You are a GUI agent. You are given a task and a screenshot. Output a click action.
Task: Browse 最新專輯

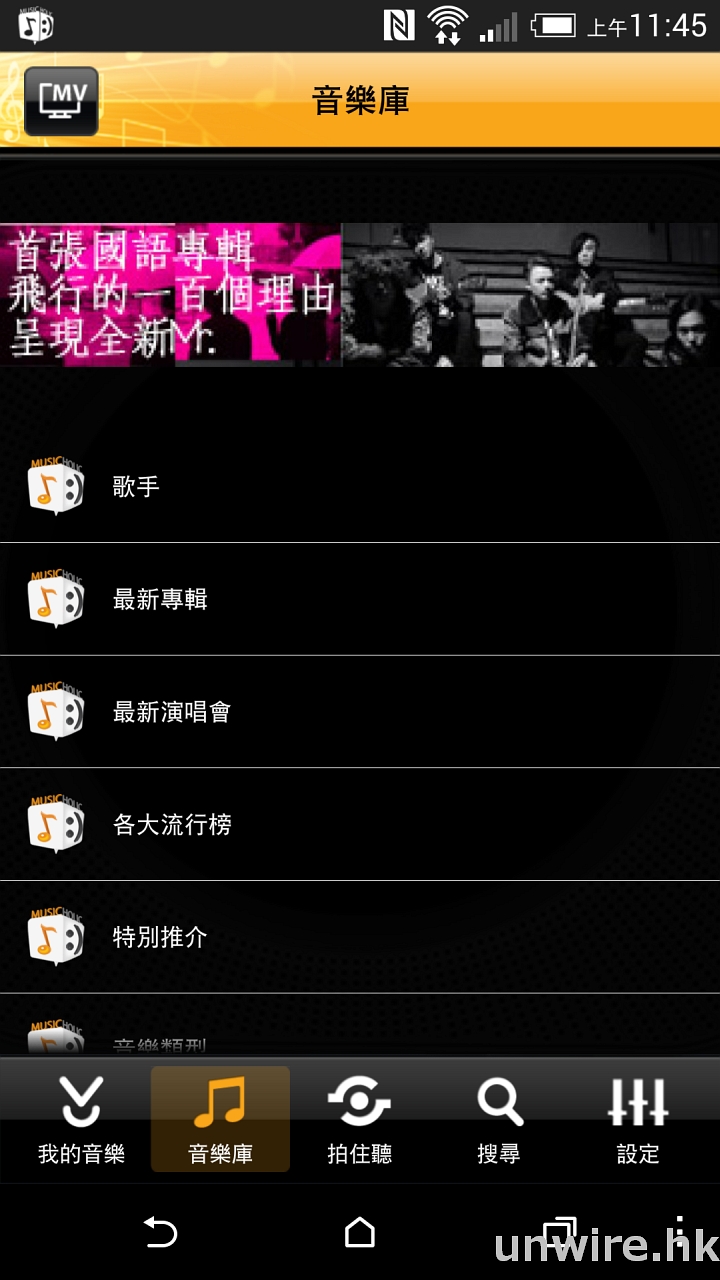point(360,599)
